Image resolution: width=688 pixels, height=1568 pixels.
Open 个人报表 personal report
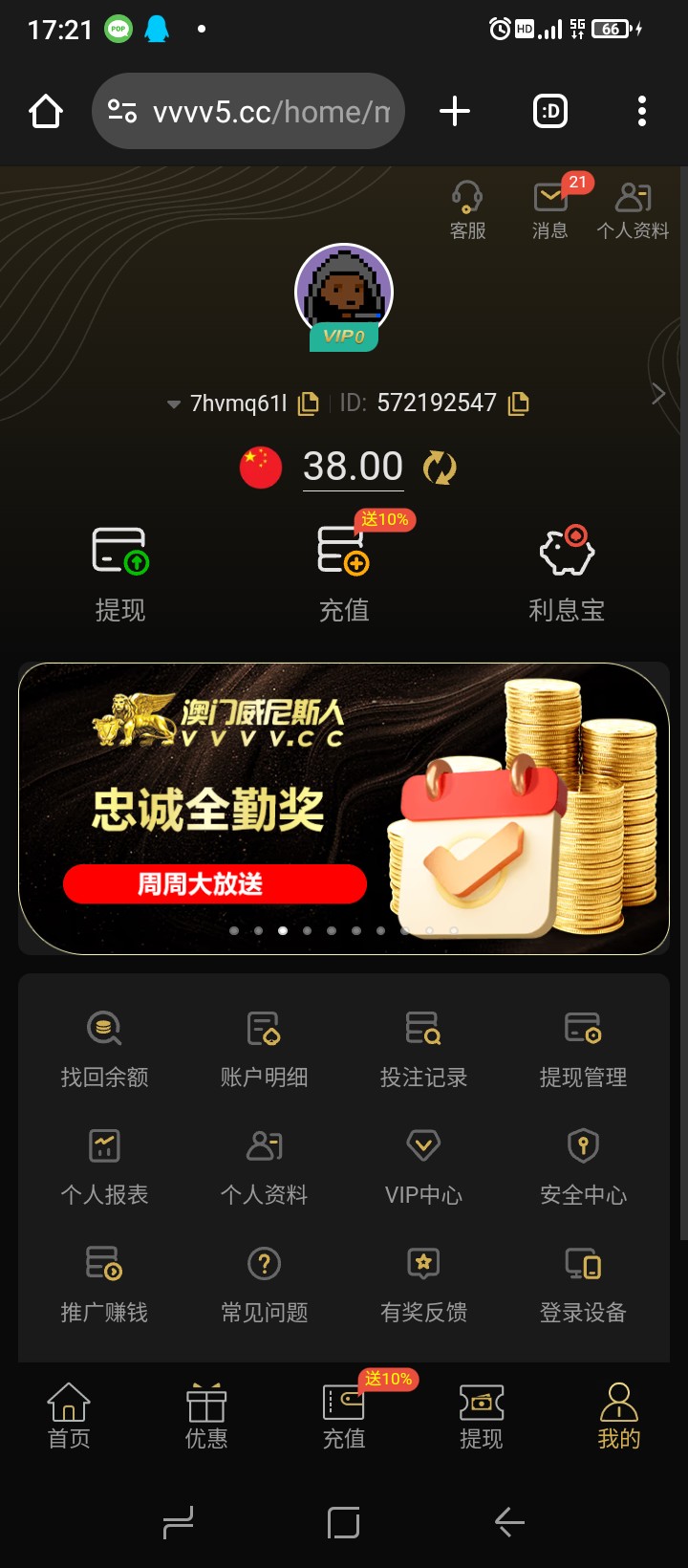coord(104,1166)
